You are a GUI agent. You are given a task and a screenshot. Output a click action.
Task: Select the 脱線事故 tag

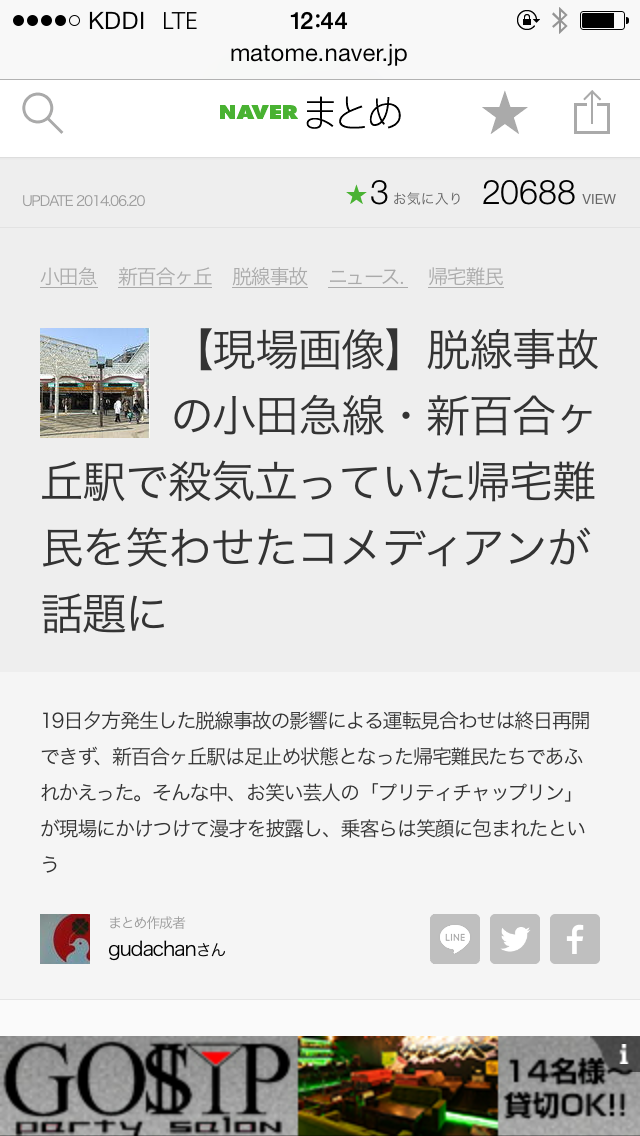pyautogui.click(x=270, y=277)
